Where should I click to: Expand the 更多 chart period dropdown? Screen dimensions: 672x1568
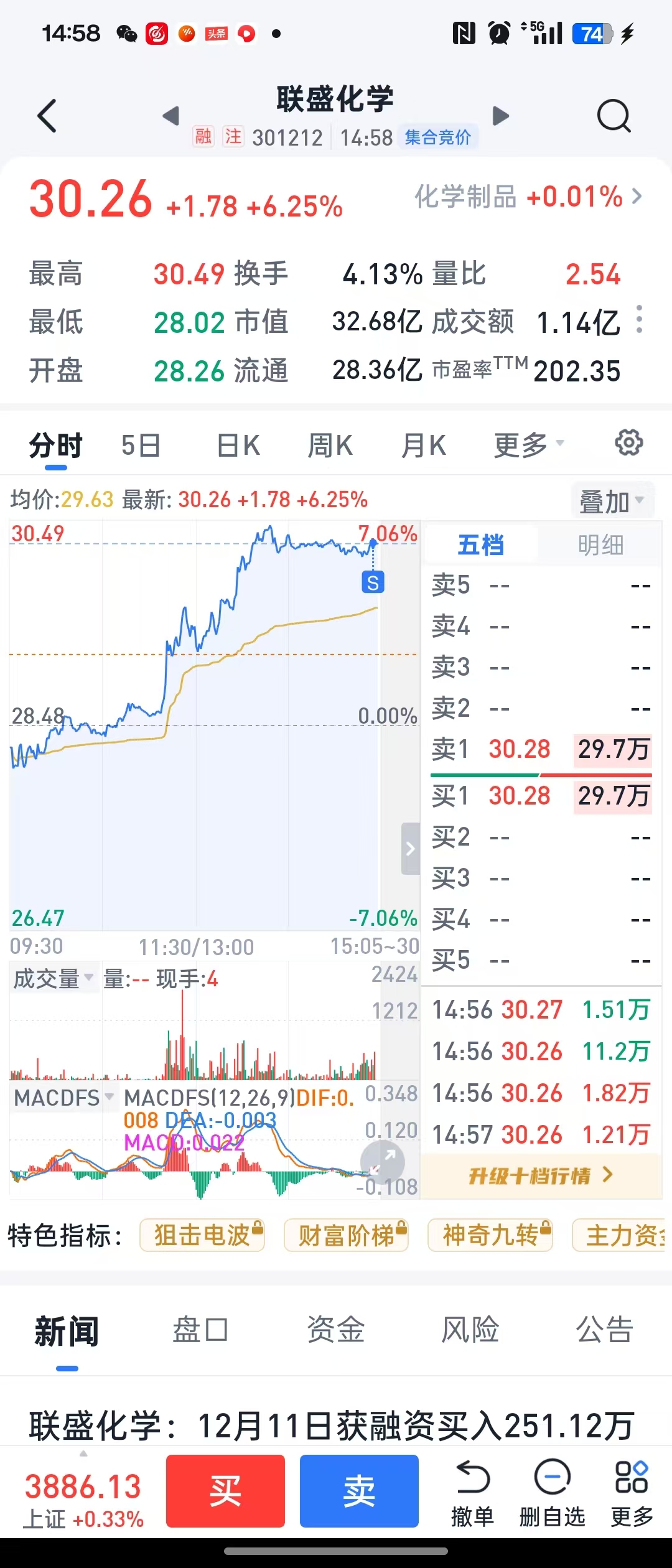[x=528, y=446]
